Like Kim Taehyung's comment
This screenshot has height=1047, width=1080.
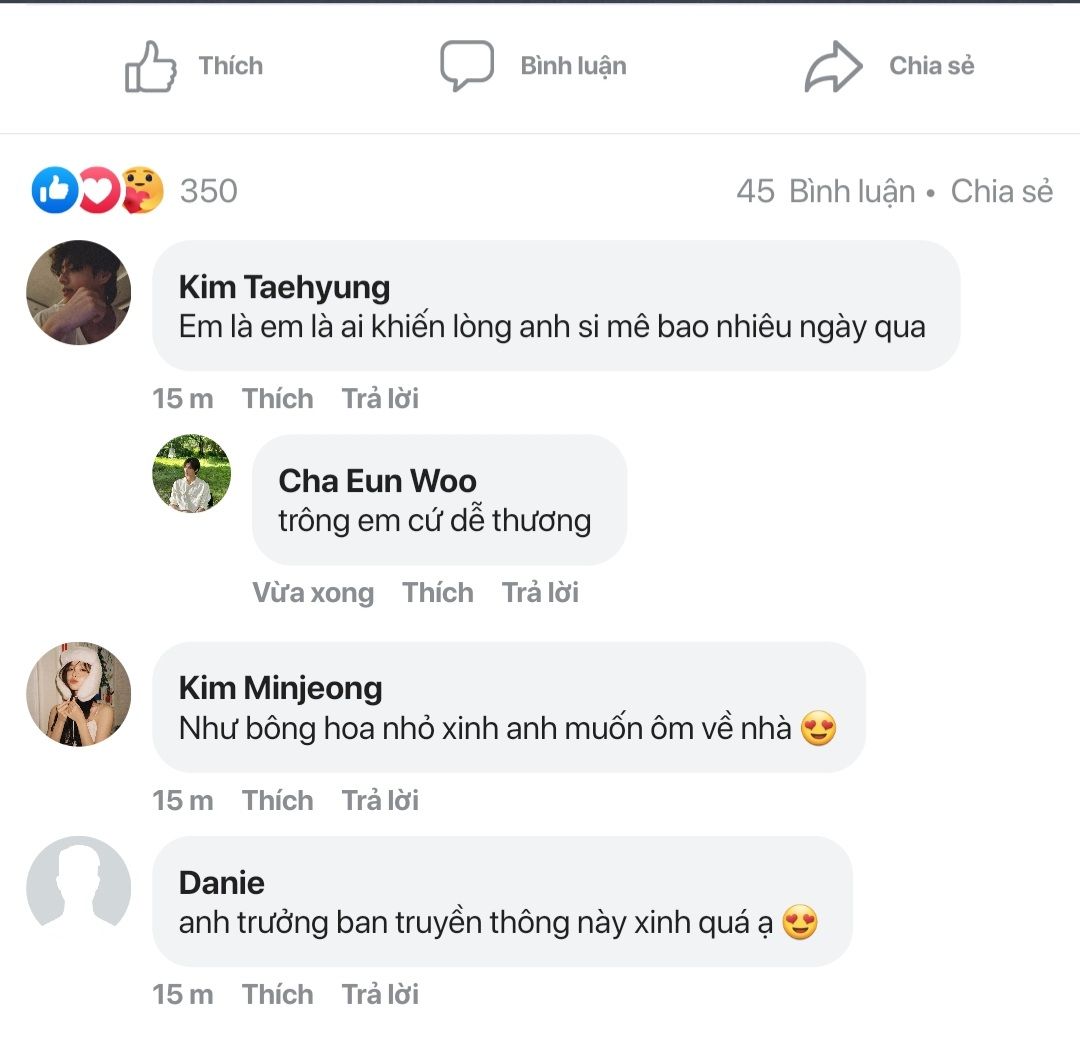(277, 398)
